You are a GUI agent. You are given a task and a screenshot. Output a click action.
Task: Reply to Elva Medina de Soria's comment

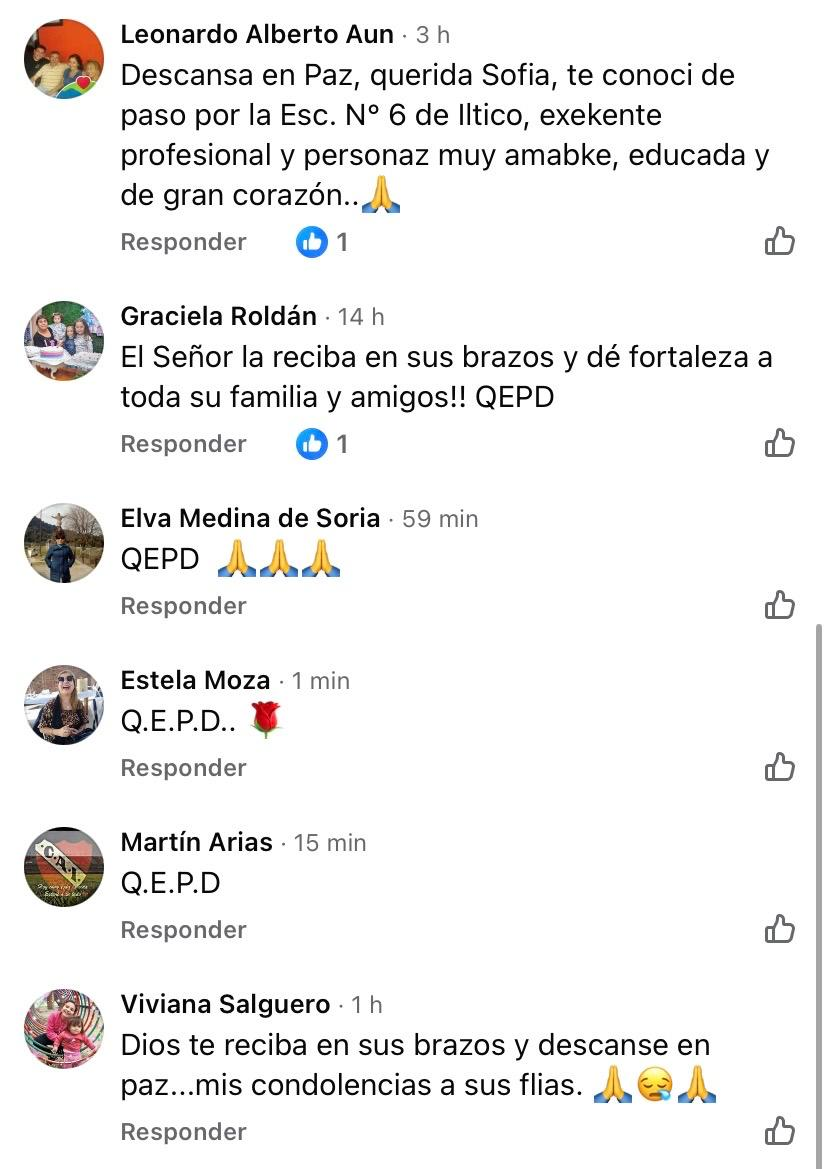tap(183, 606)
